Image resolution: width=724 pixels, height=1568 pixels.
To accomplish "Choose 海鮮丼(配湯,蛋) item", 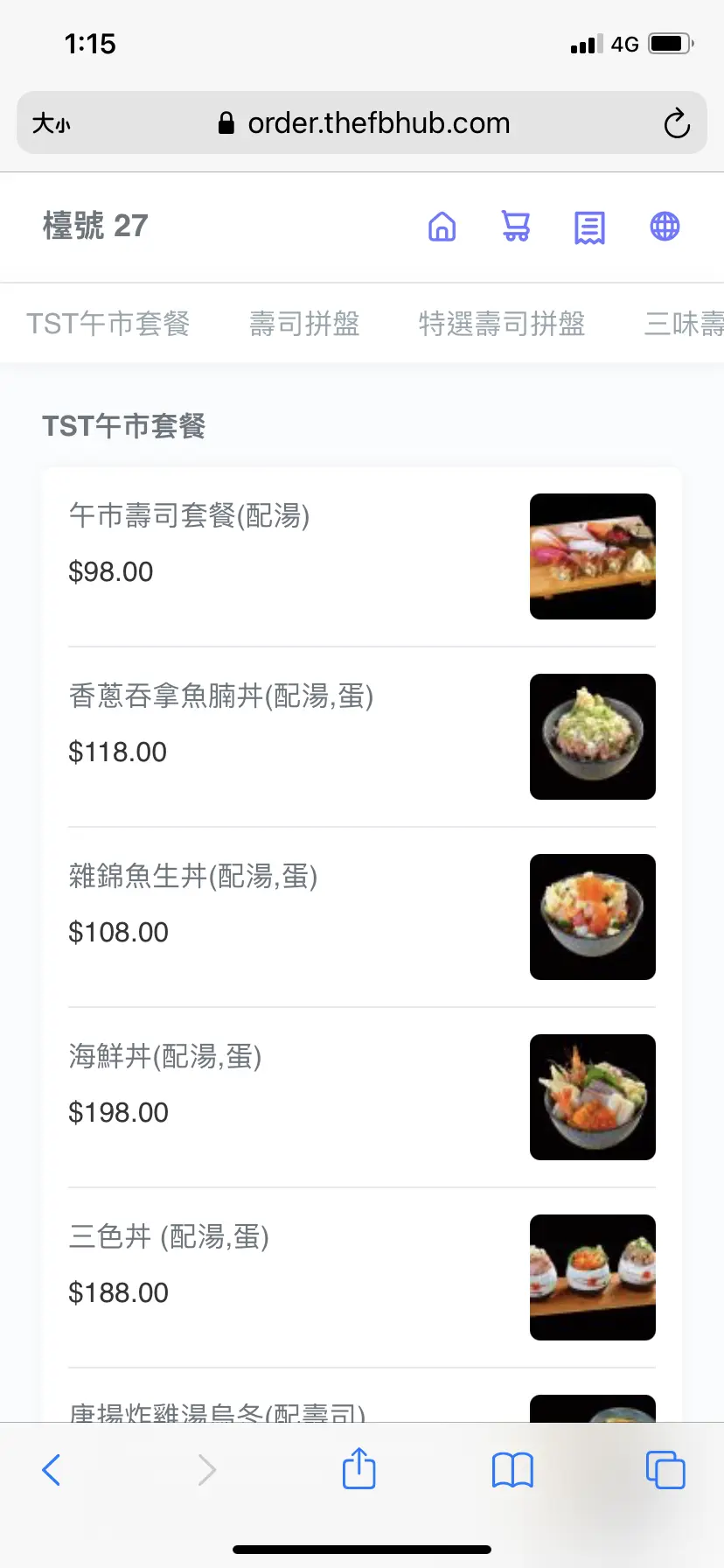I will coord(362,1097).
